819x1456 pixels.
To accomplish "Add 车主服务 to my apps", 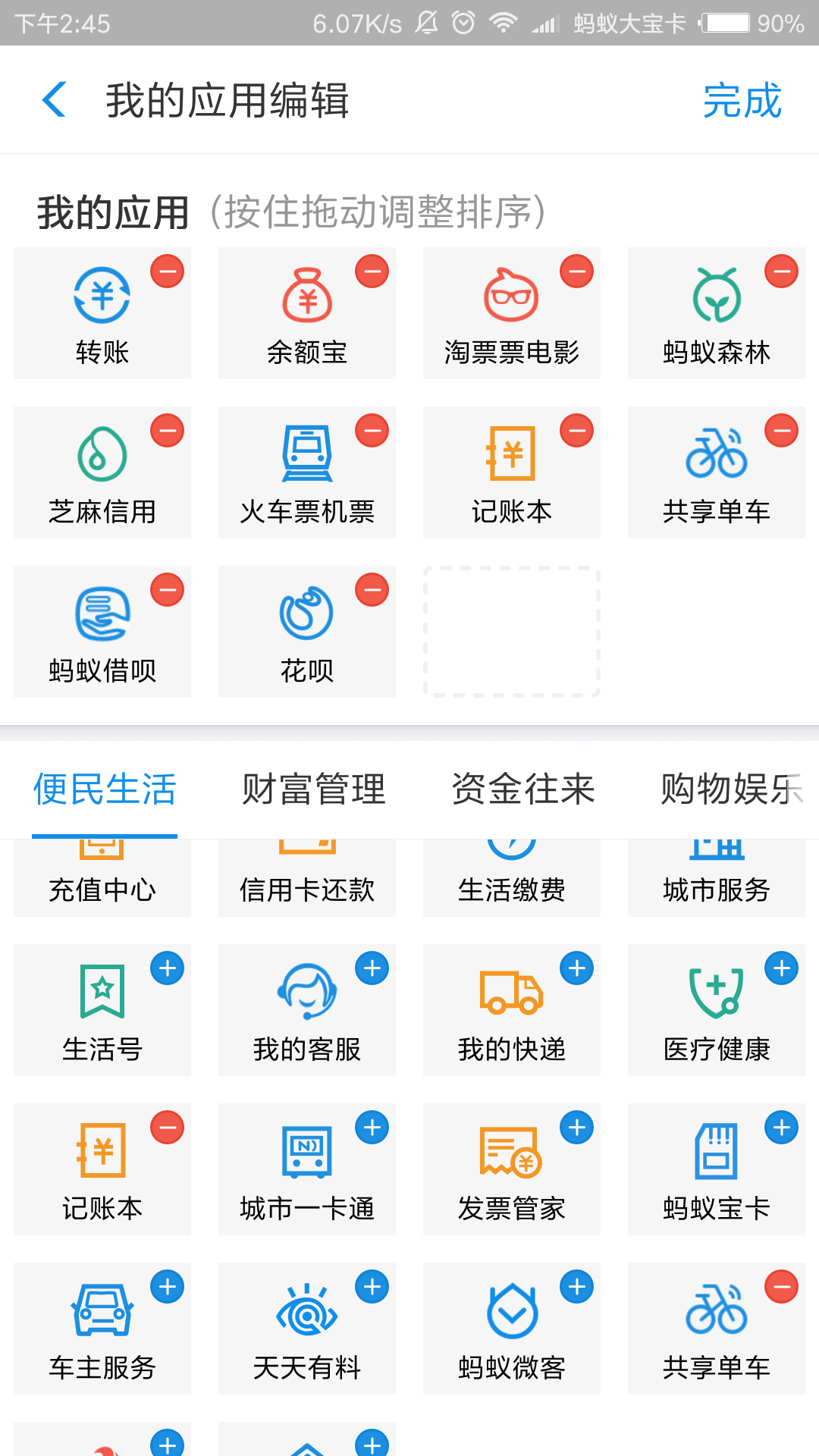I will pyautogui.click(x=167, y=1287).
